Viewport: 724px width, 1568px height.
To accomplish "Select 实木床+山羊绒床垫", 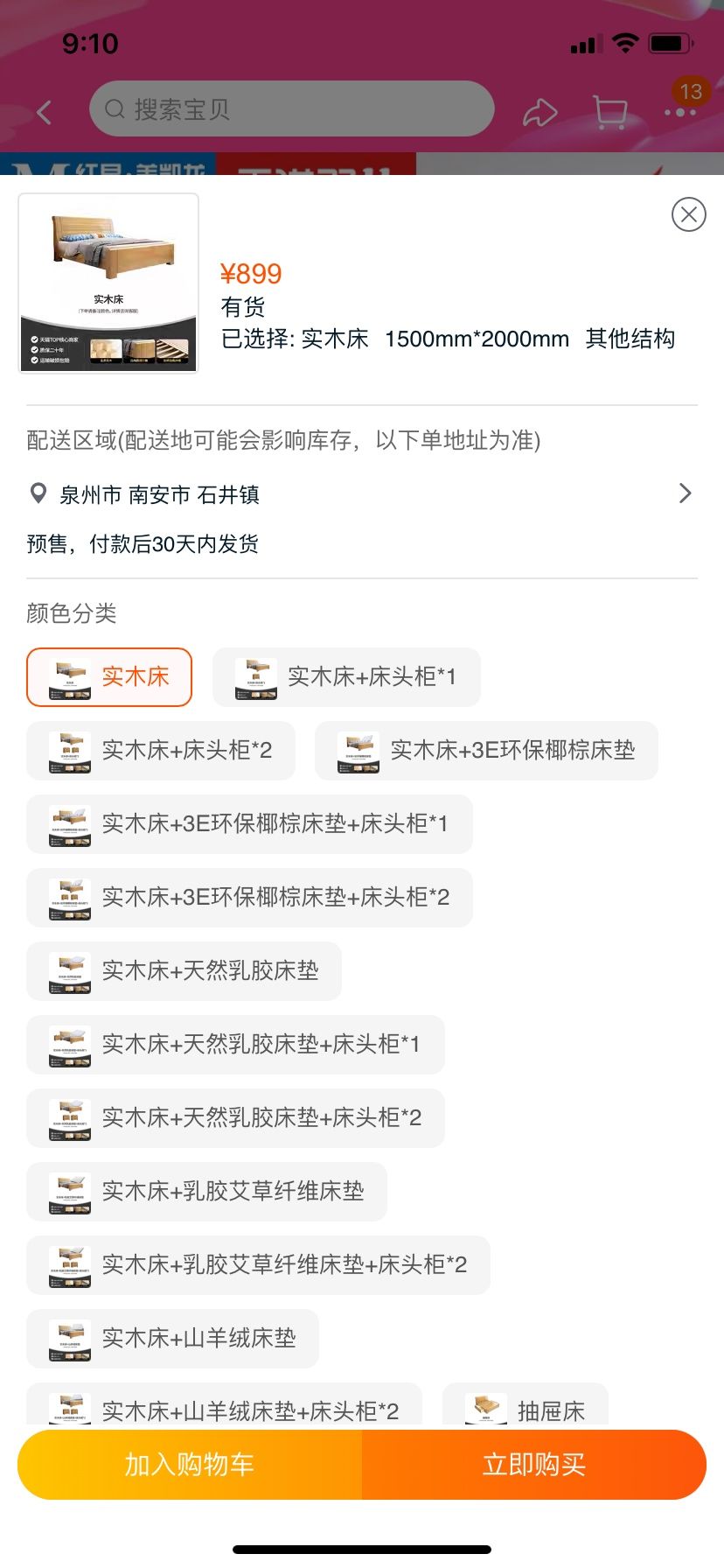I will (x=172, y=1338).
